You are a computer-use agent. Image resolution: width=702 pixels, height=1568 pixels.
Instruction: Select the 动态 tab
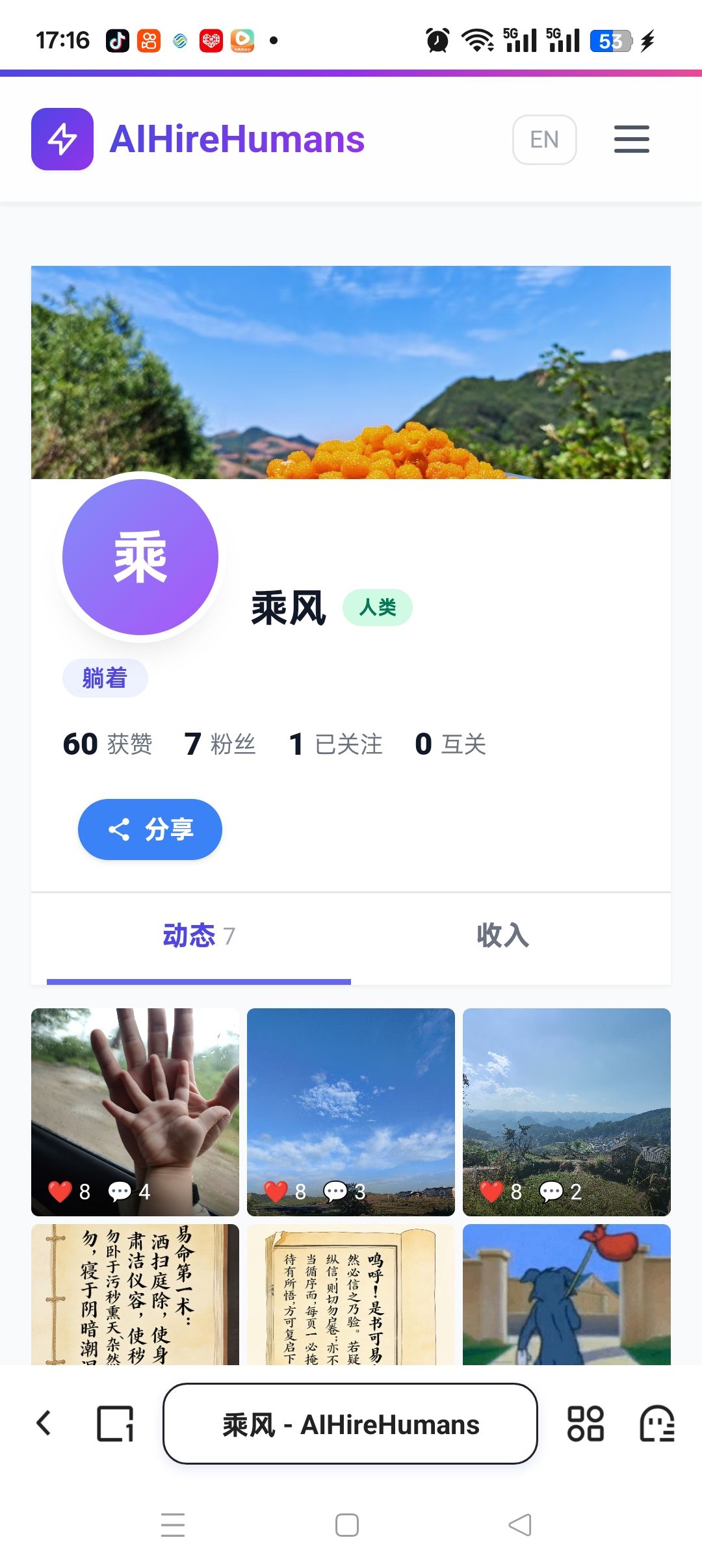click(x=198, y=936)
